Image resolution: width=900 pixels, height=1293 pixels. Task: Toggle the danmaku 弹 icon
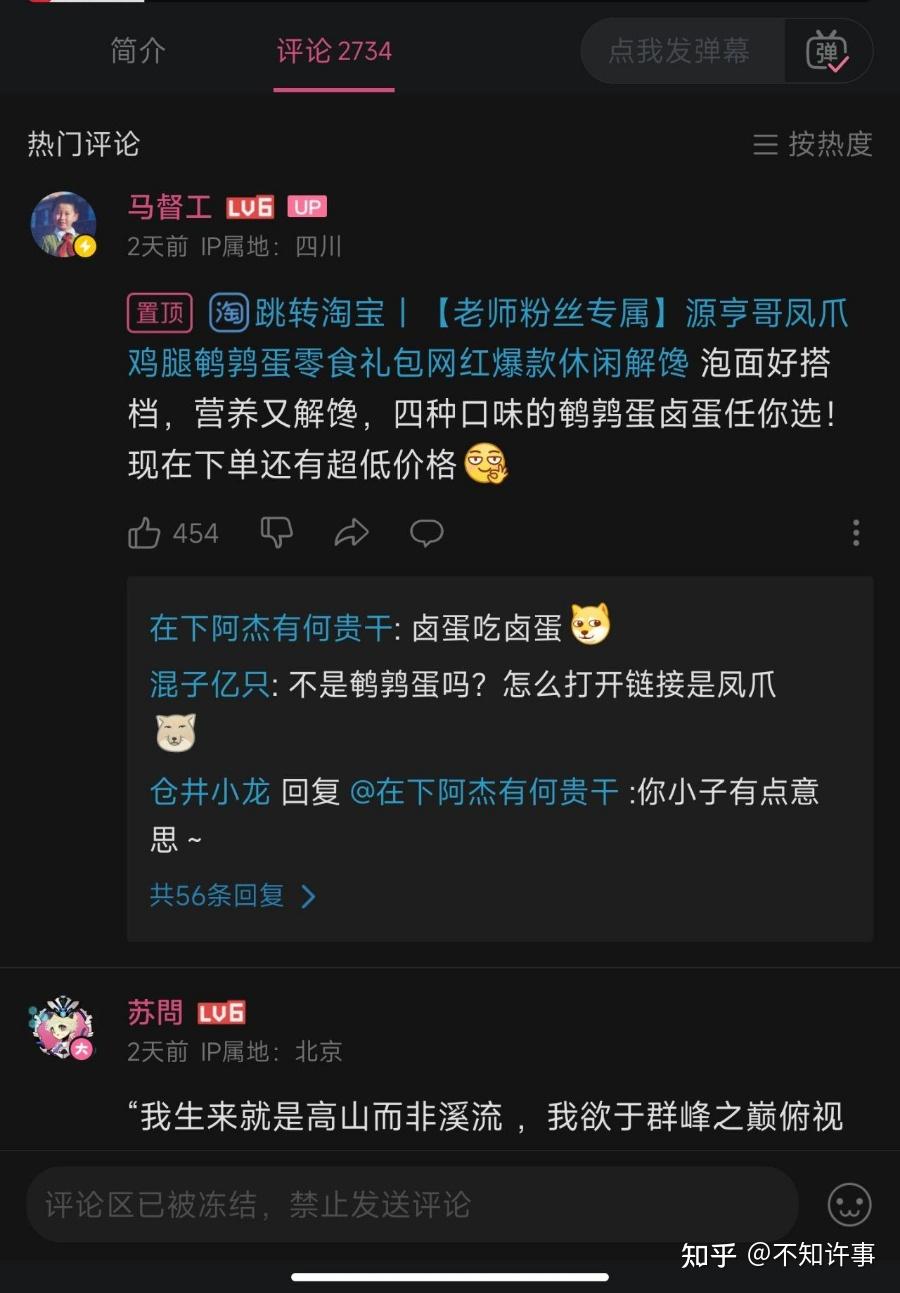[827, 51]
